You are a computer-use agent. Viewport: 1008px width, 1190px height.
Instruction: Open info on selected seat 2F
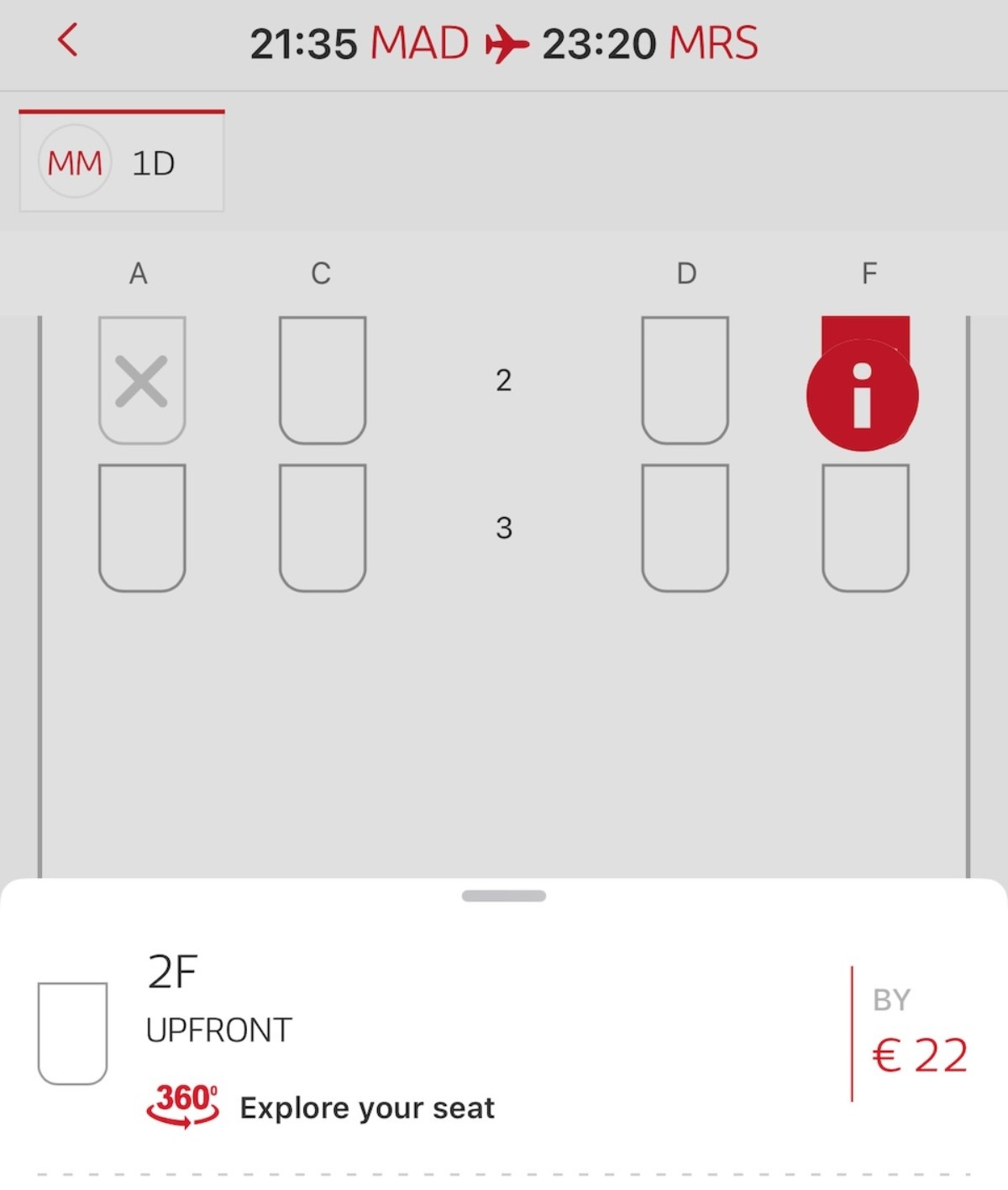[863, 395]
